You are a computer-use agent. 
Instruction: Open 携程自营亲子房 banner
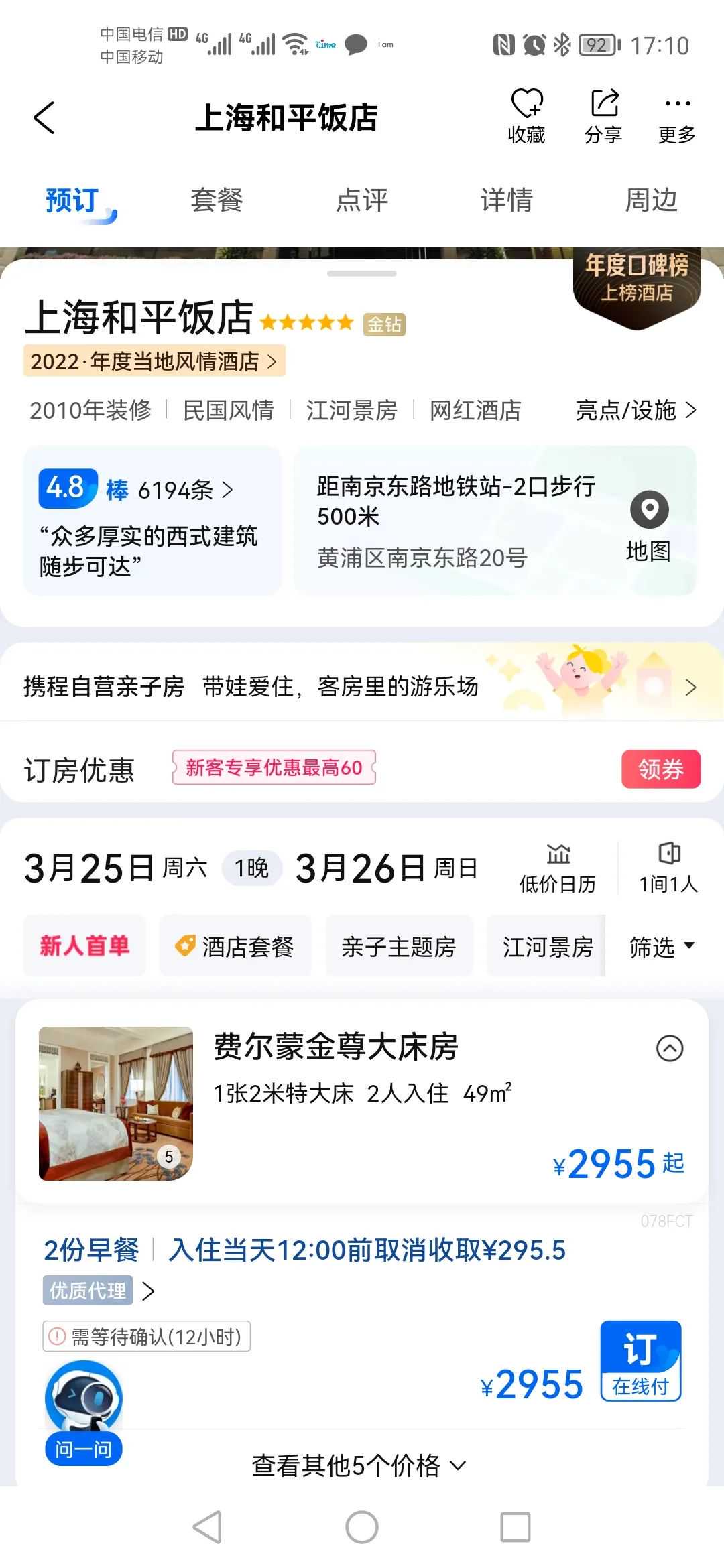pos(362,686)
